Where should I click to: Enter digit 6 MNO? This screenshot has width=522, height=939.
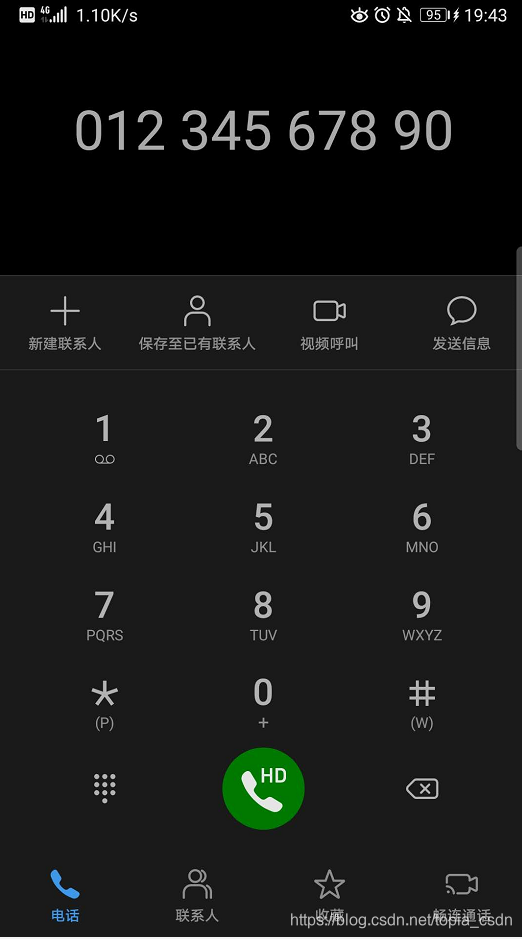(422, 527)
